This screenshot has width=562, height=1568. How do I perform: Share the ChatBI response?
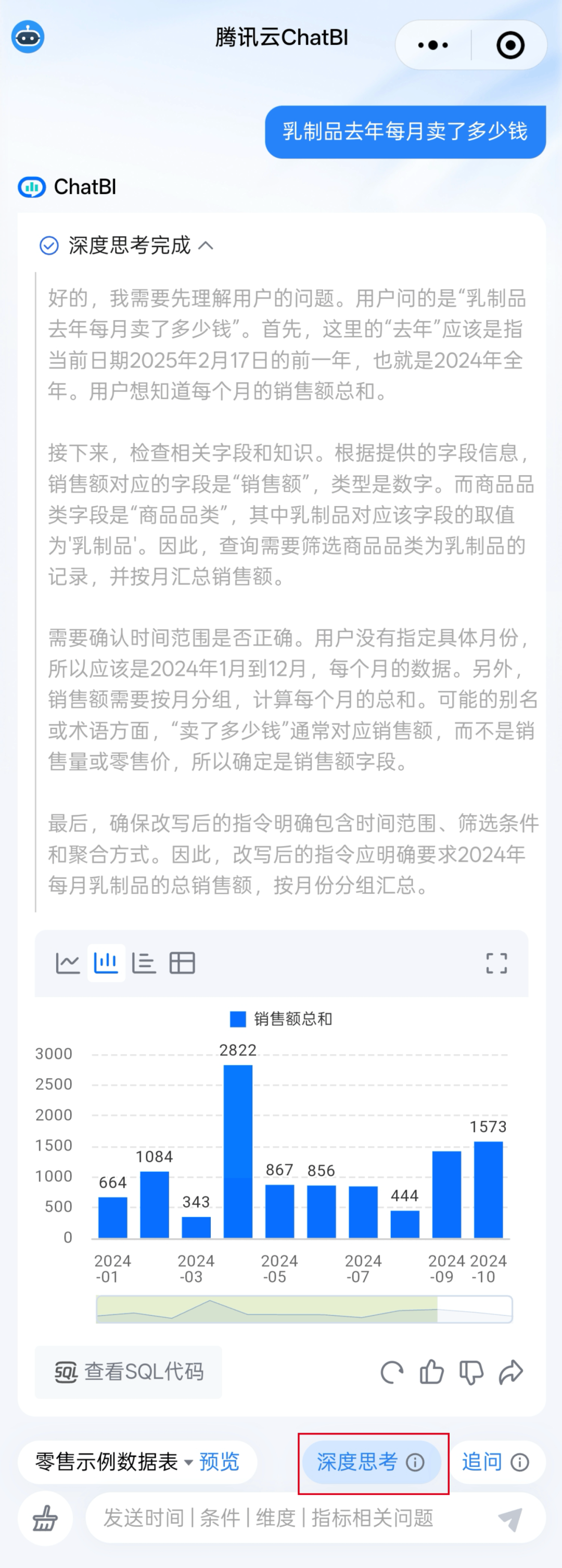510,1372
